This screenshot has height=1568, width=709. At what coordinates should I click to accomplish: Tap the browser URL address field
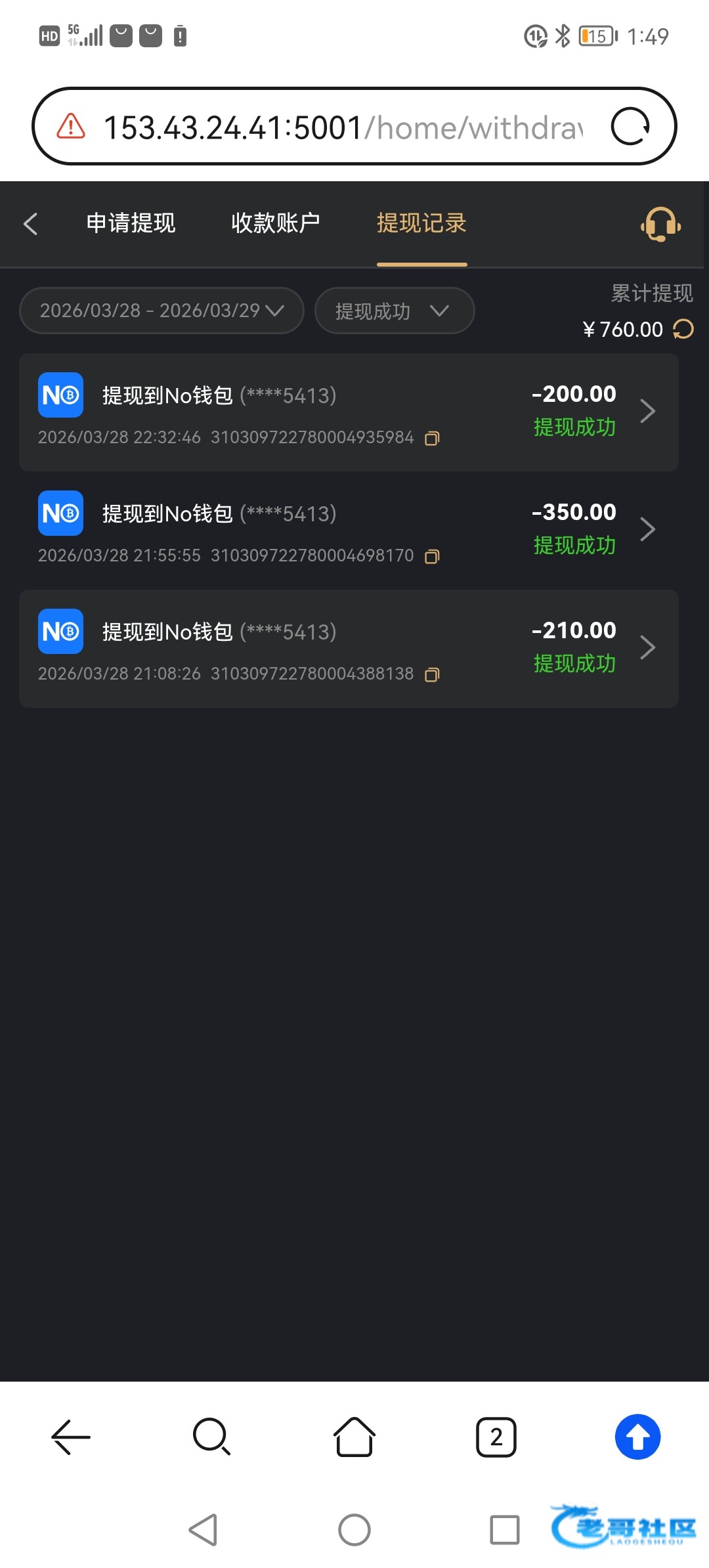[x=343, y=127]
